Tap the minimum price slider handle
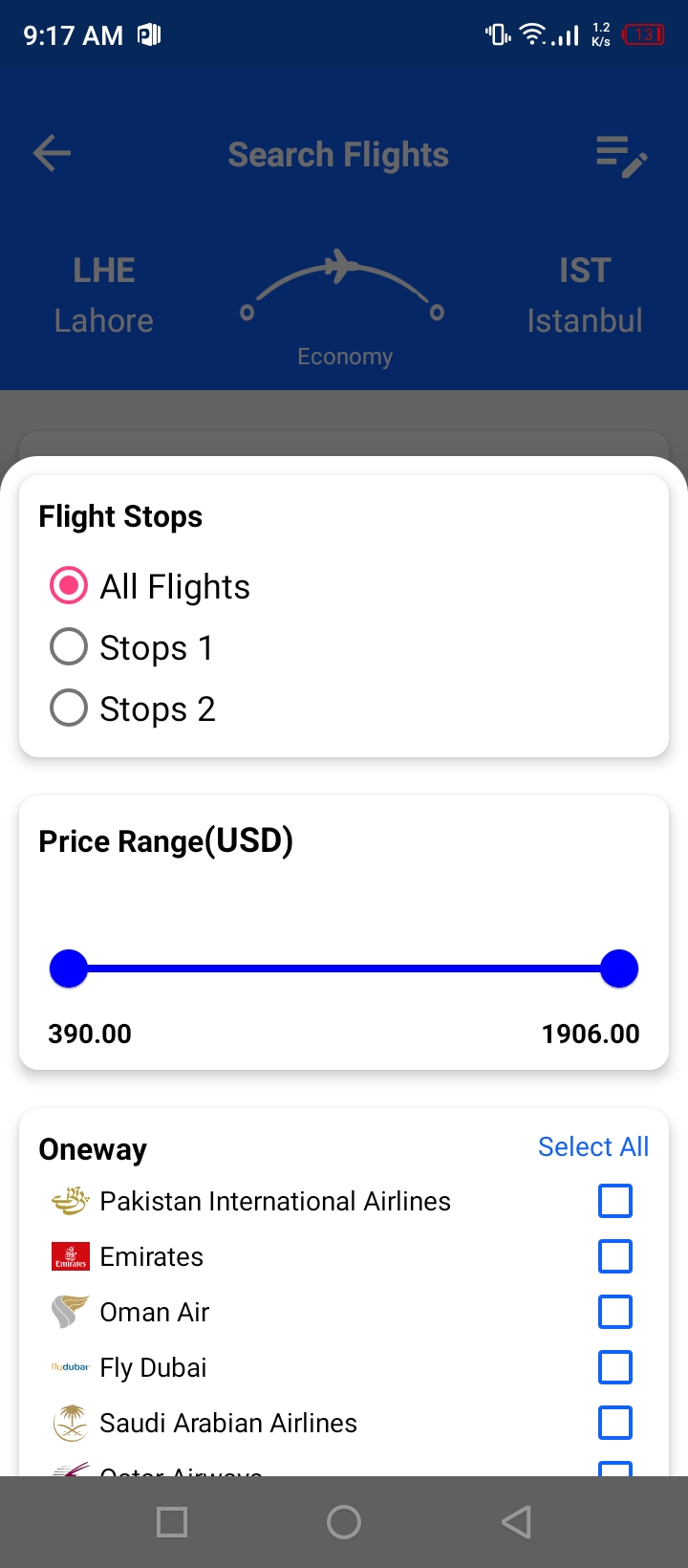 click(x=68, y=969)
